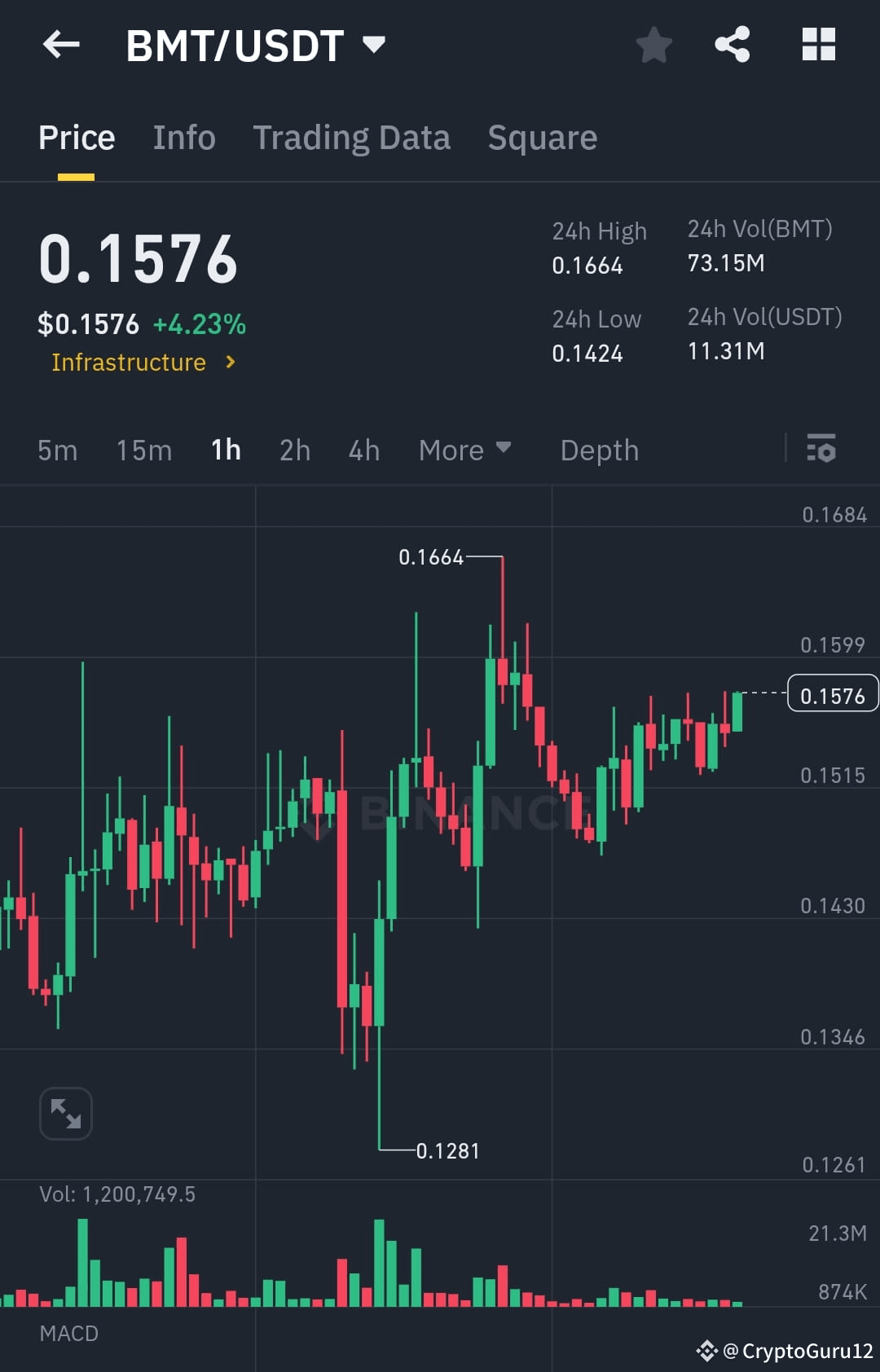Image resolution: width=880 pixels, height=1372 pixels.
Task: Open the Square tab
Action: (x=542, y=137)
